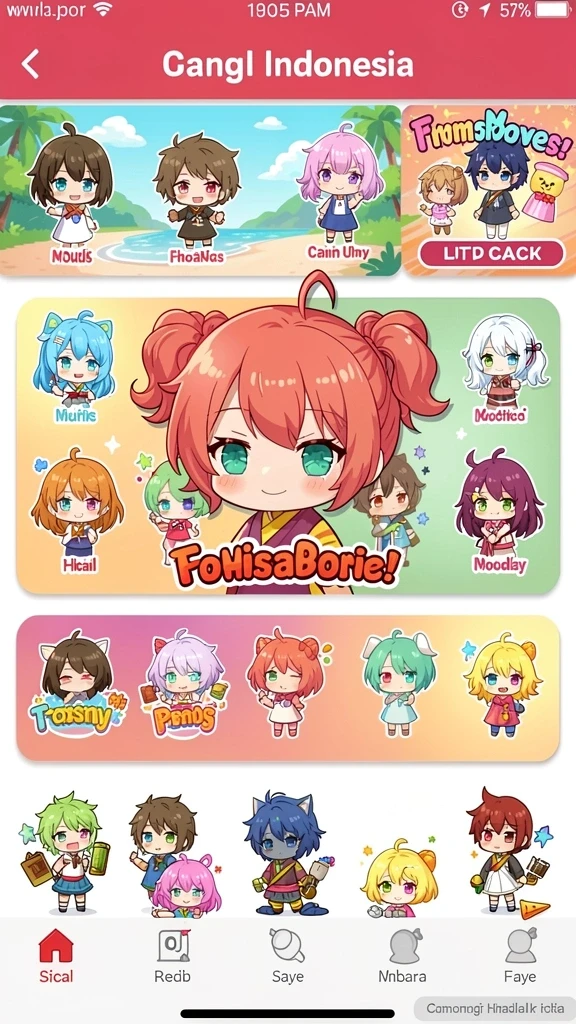This screenshot has height=1024, width=576.
Task: Switch to the Redb tab
Action: tap(172, 956)
